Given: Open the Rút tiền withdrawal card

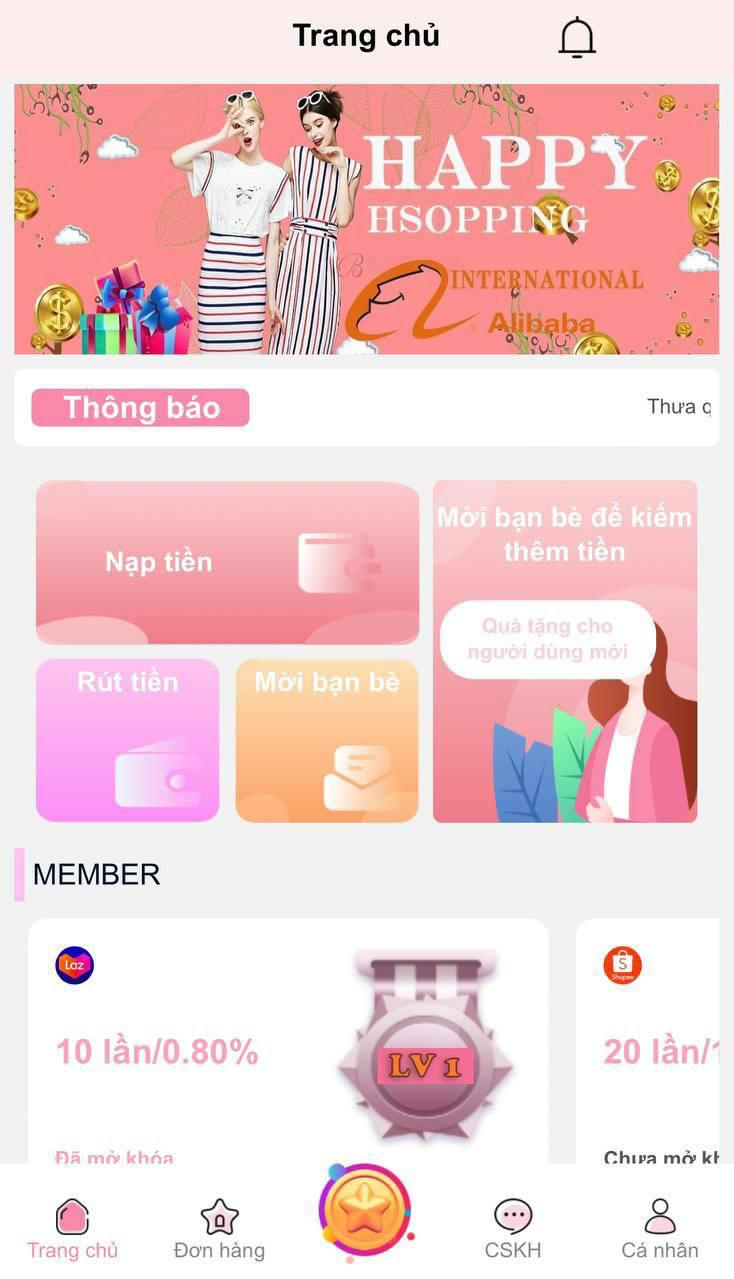Looking at the screenshot, I should (x=127, y=740).
